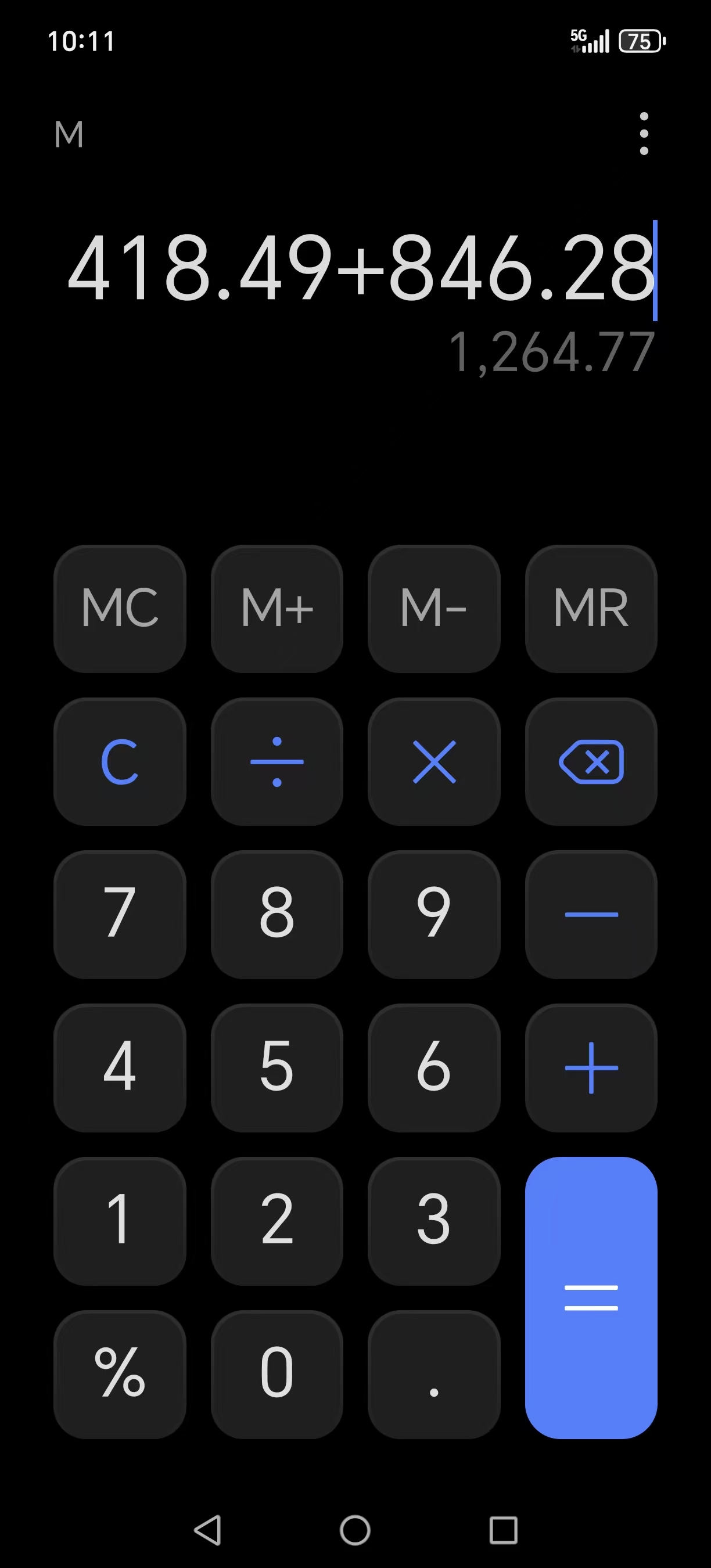Delete the last digit with backspace
The height and width of the screenshot is (1568, 711).
(x=591, y=761)
